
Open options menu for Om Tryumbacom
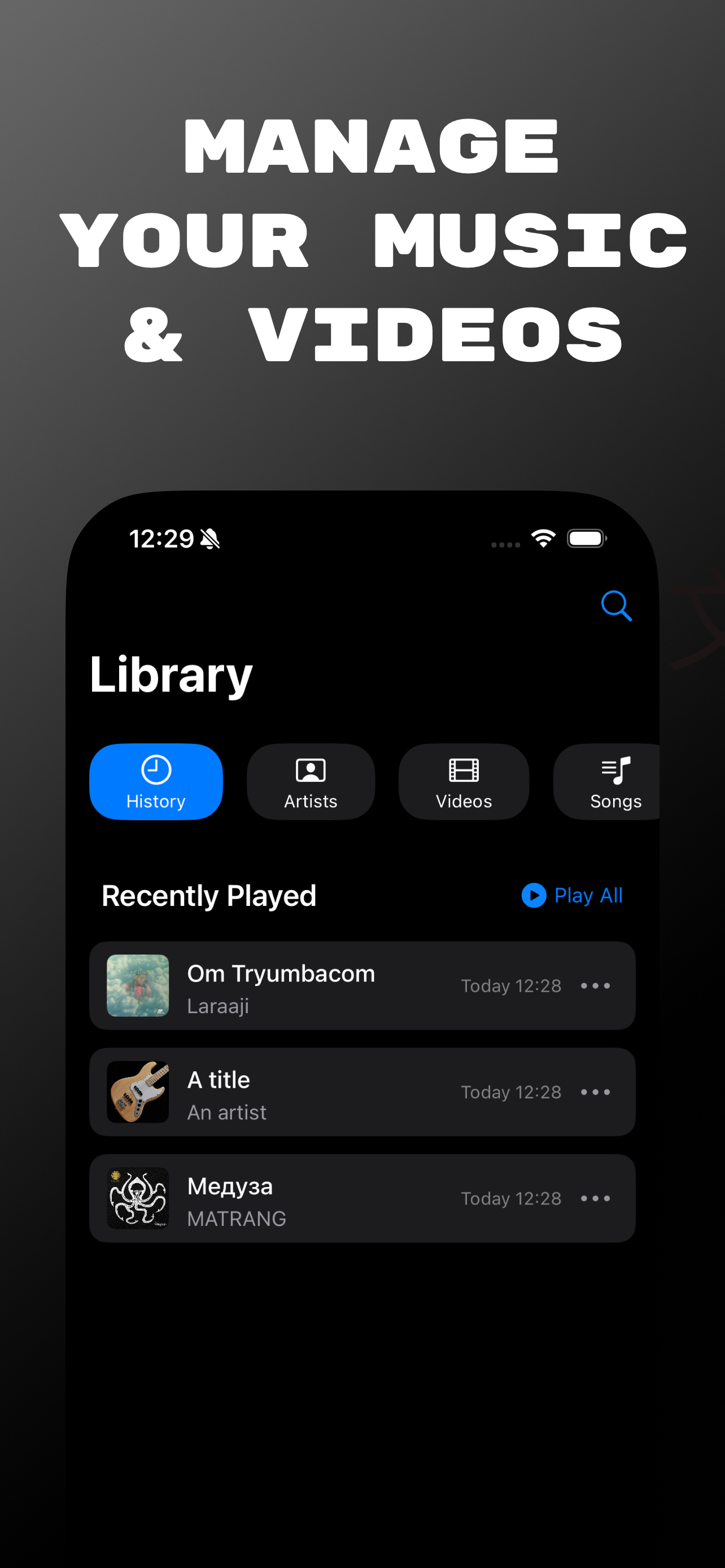pyautogui.click(x=595, y=986)
